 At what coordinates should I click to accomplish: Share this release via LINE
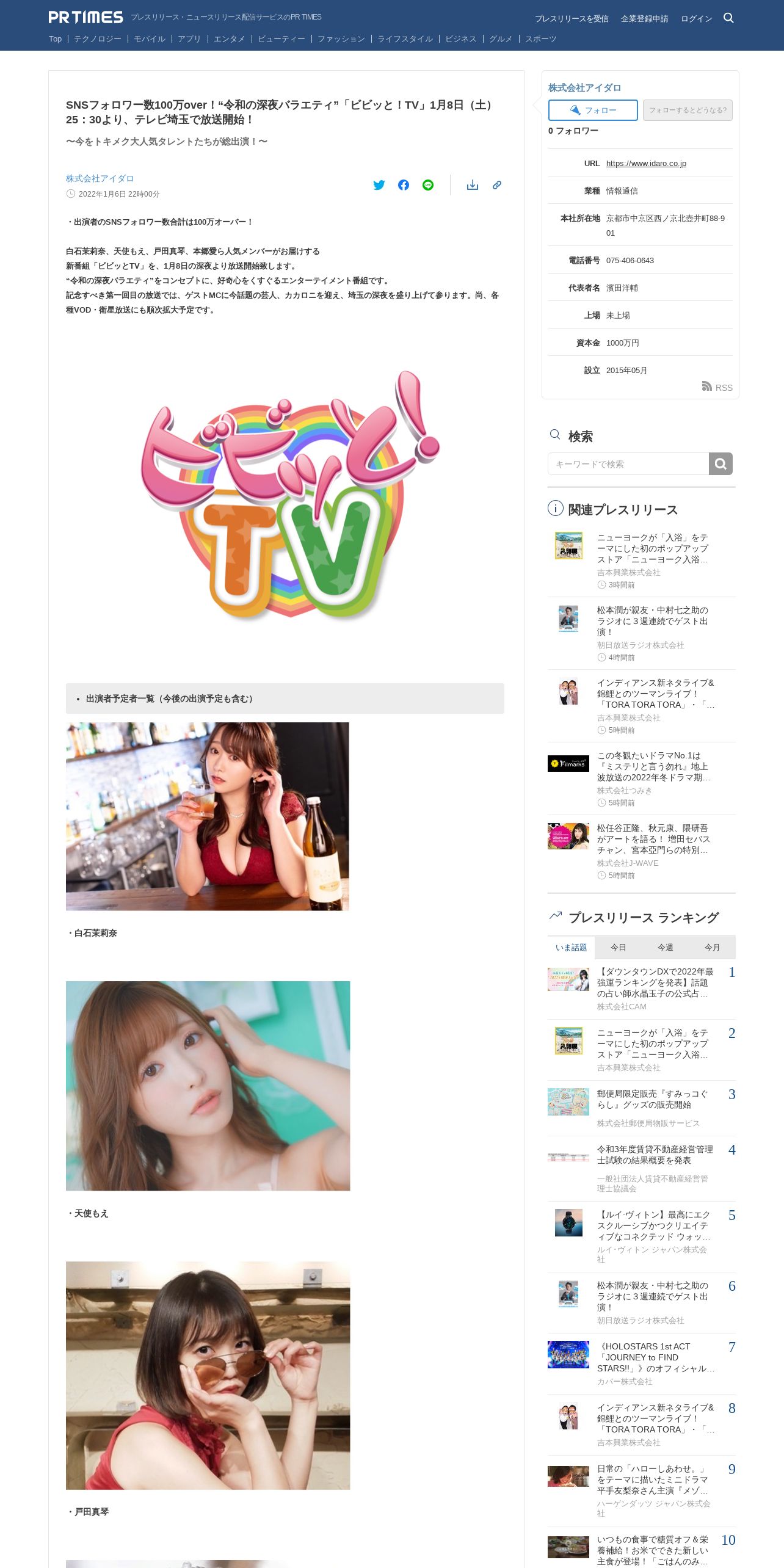pos(428,185)
